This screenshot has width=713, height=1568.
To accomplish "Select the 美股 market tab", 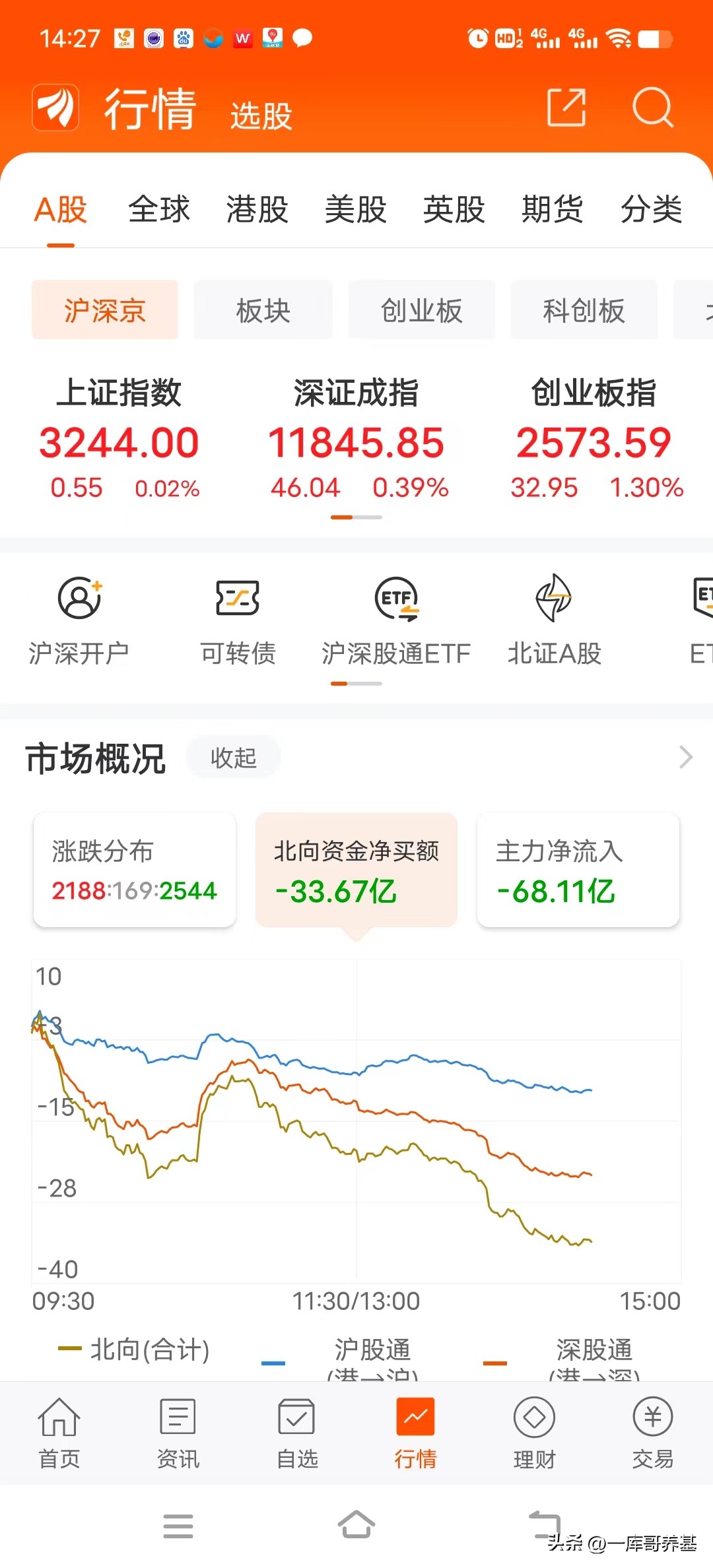I will point(355,210).
